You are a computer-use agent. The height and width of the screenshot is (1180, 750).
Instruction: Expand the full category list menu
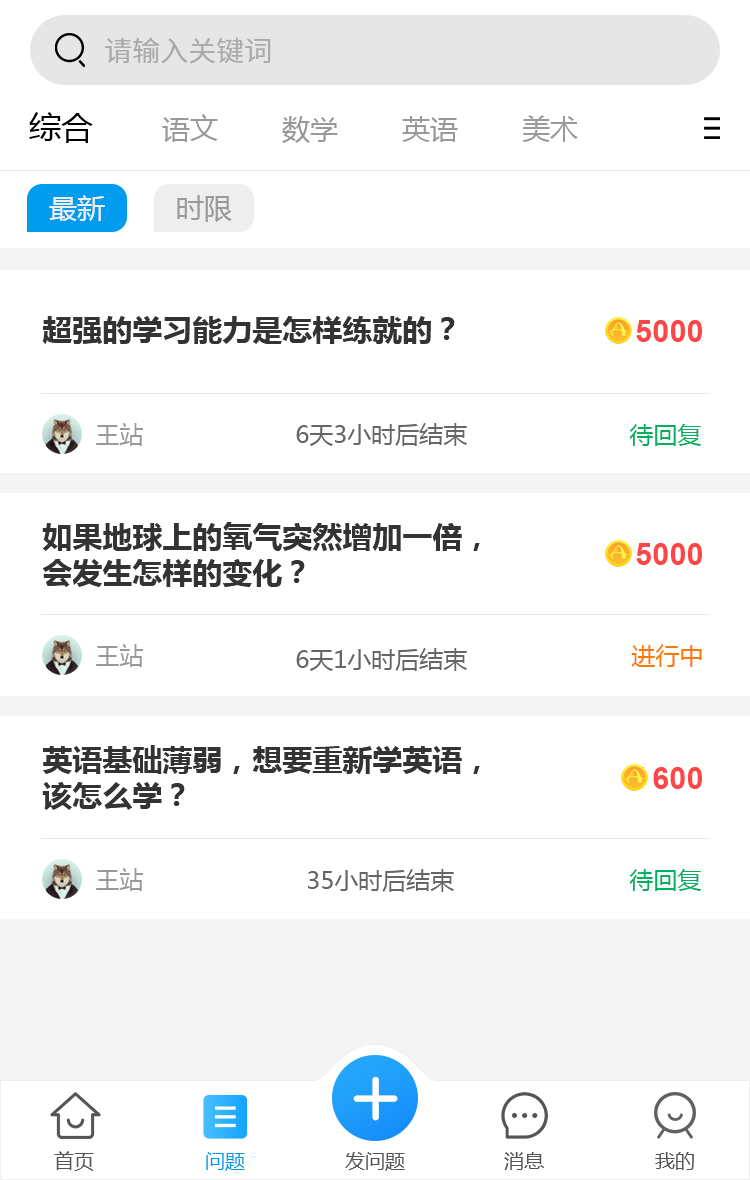click(711, 128)
